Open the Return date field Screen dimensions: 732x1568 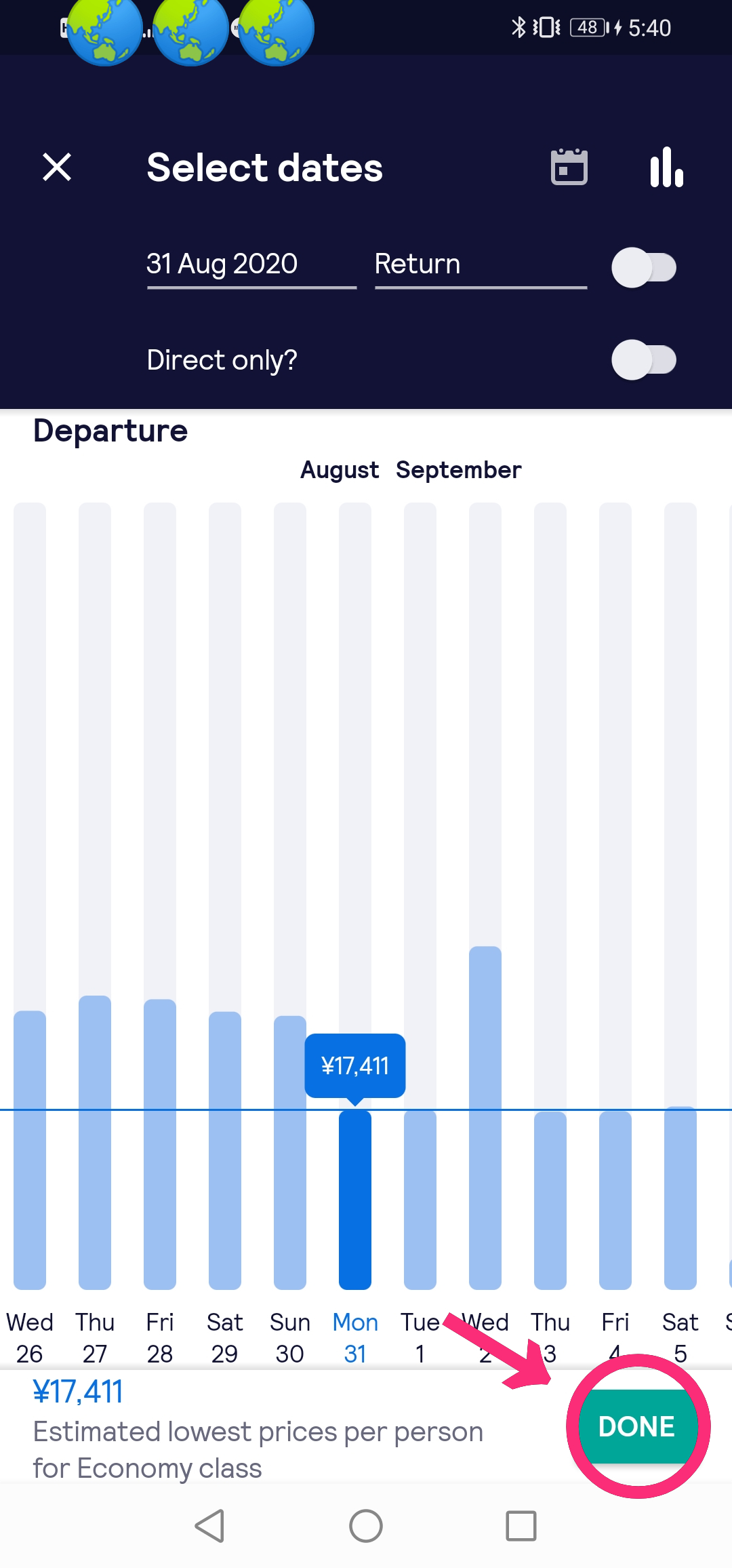pos(480,264)
